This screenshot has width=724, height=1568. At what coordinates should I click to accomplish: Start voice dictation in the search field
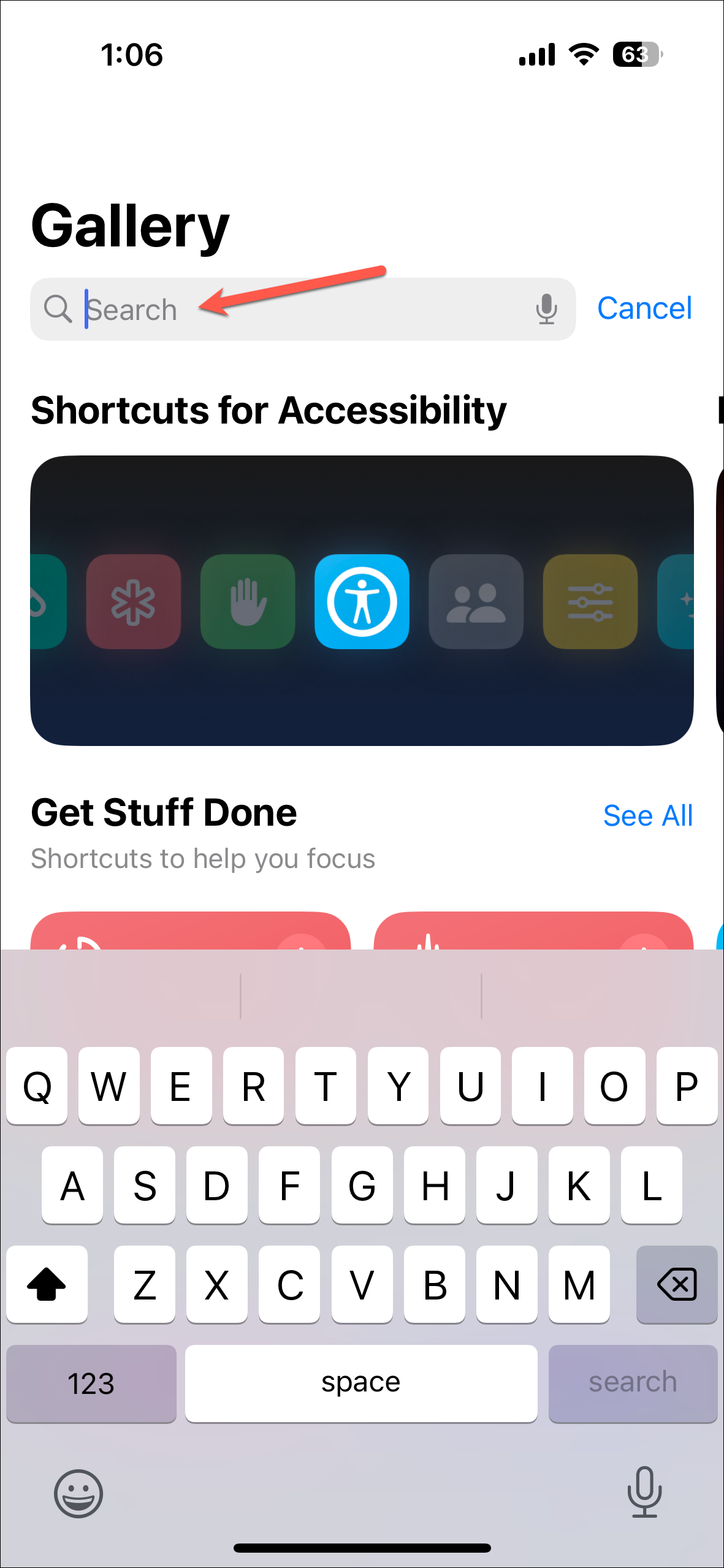point(546,309)
